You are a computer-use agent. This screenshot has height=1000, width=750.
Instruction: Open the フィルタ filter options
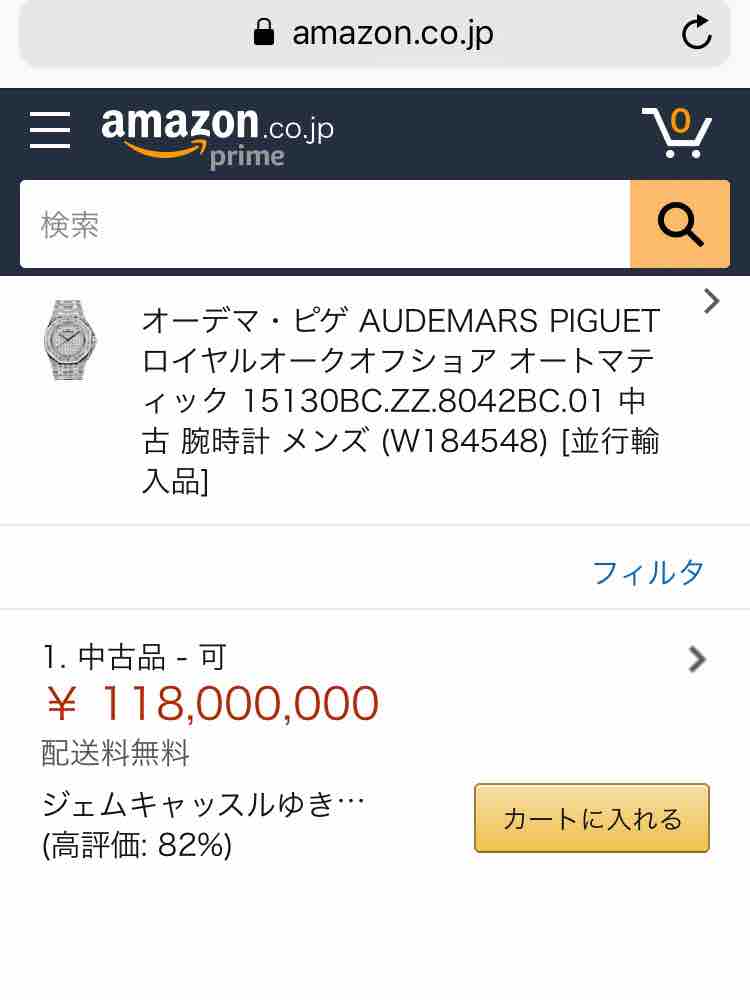coord(647,572)
